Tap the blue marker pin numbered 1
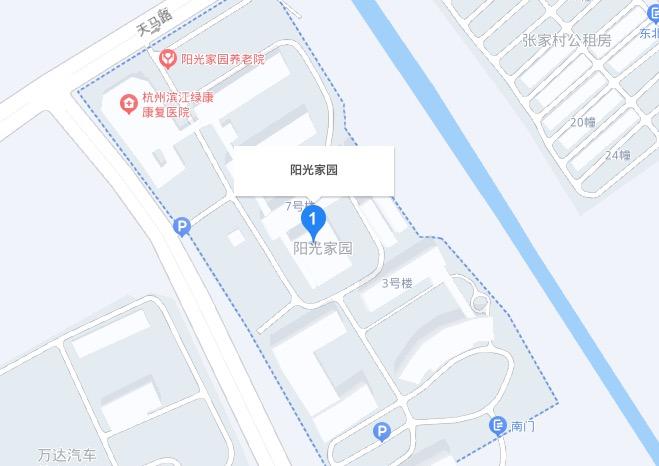Image resolution: width=659 pixels, height=466 pixels. click(x=314, y=220)
